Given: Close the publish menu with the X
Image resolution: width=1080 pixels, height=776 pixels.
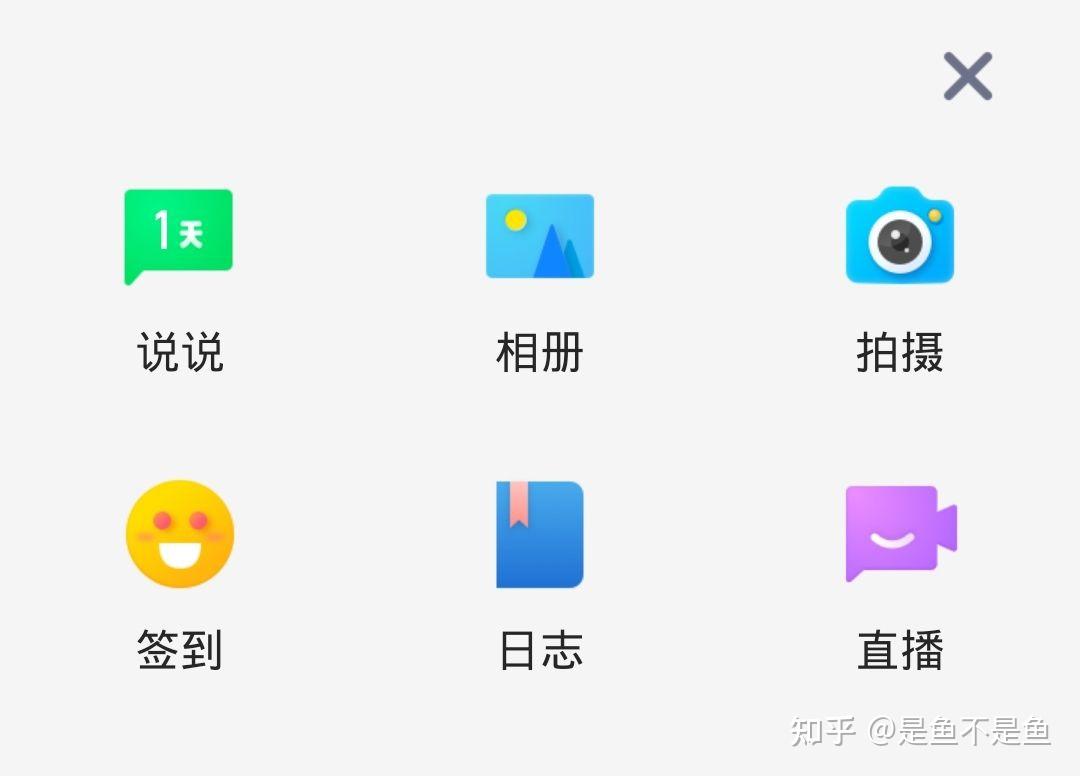Looking at the screenshot, I should pyautogui.click(x=967, y=76).
